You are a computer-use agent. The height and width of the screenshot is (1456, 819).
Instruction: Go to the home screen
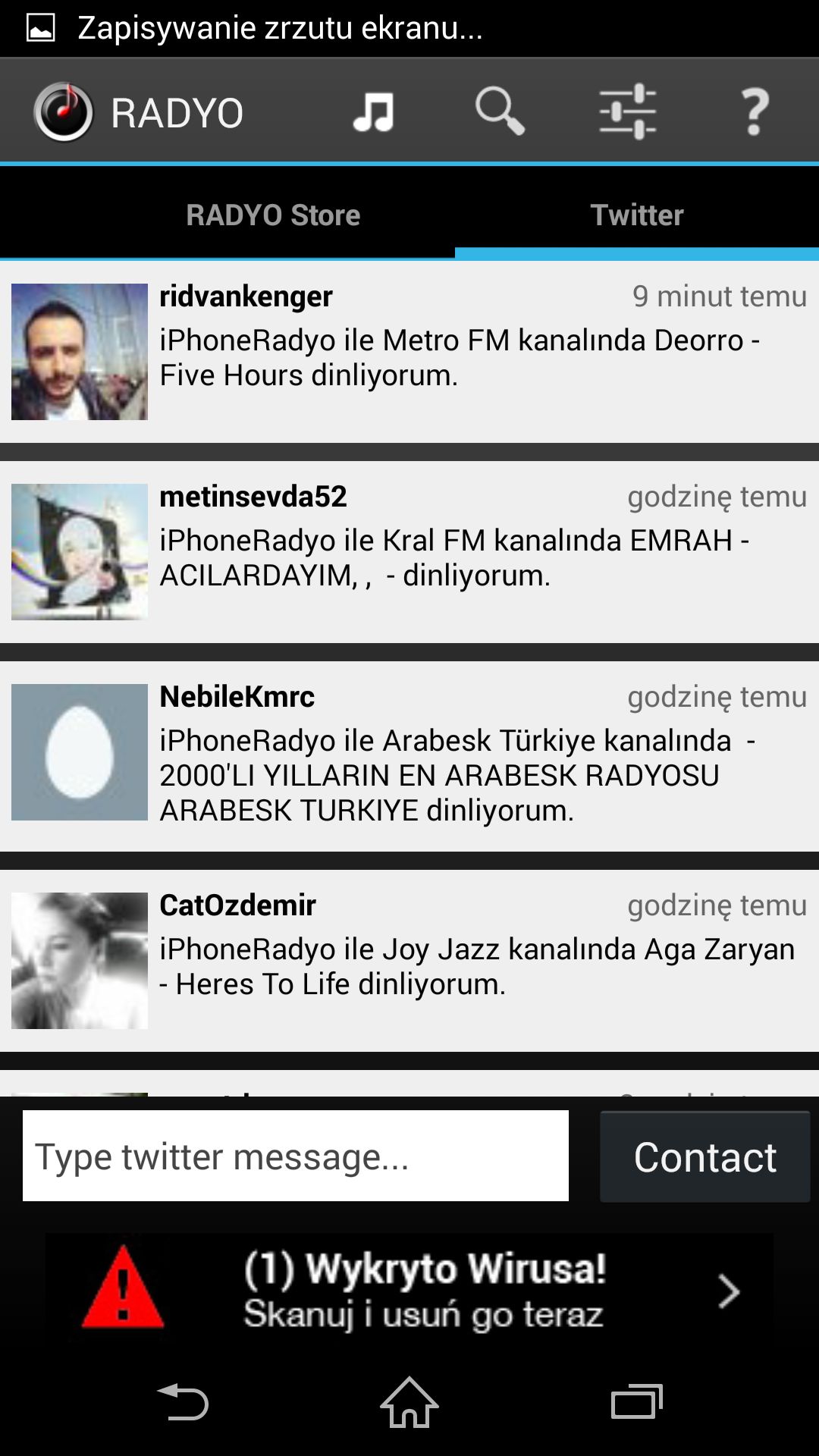[409, 1402]
